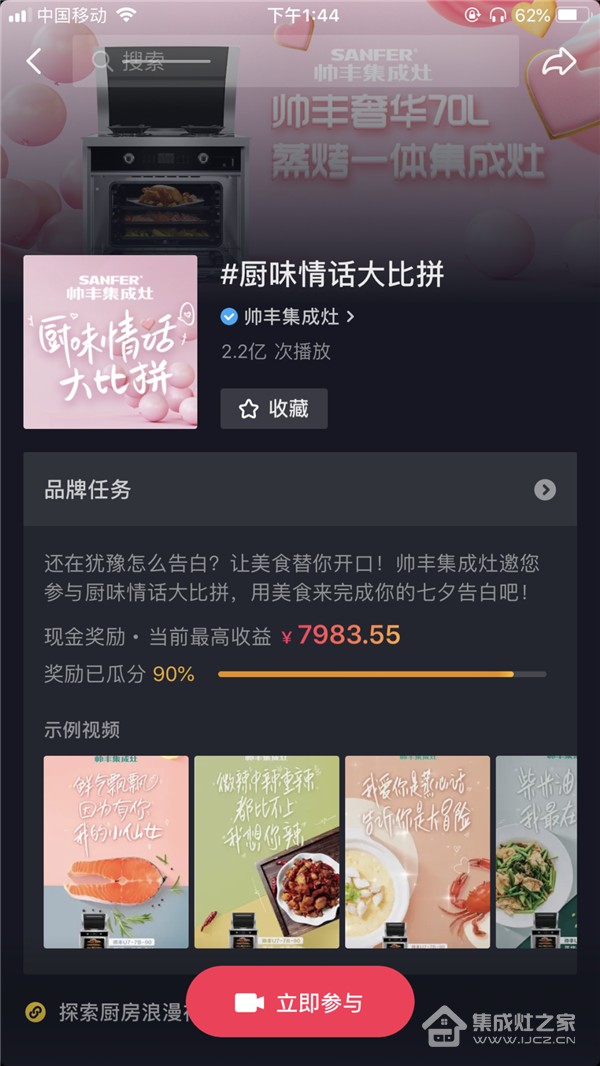Go back using the top-left arrow
This screenshot has height=1066, width=600.
point(34,61)
